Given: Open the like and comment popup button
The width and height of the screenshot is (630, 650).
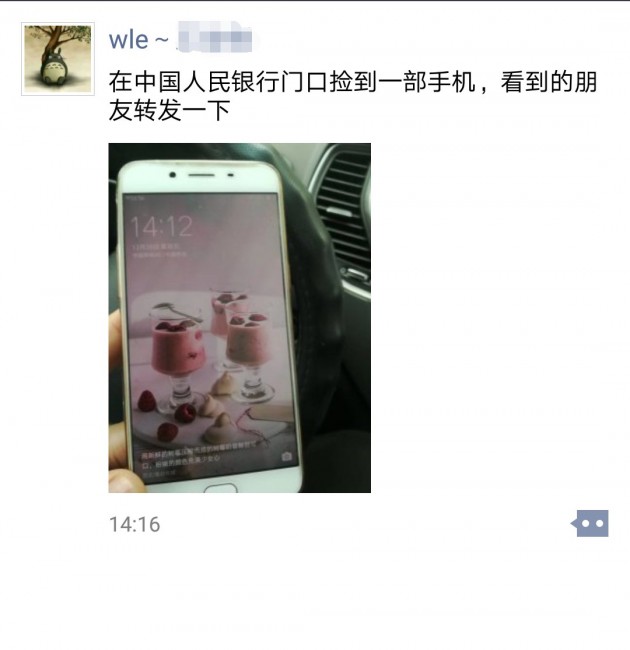Looking at the screenshot, I should (x=590, y=523).
